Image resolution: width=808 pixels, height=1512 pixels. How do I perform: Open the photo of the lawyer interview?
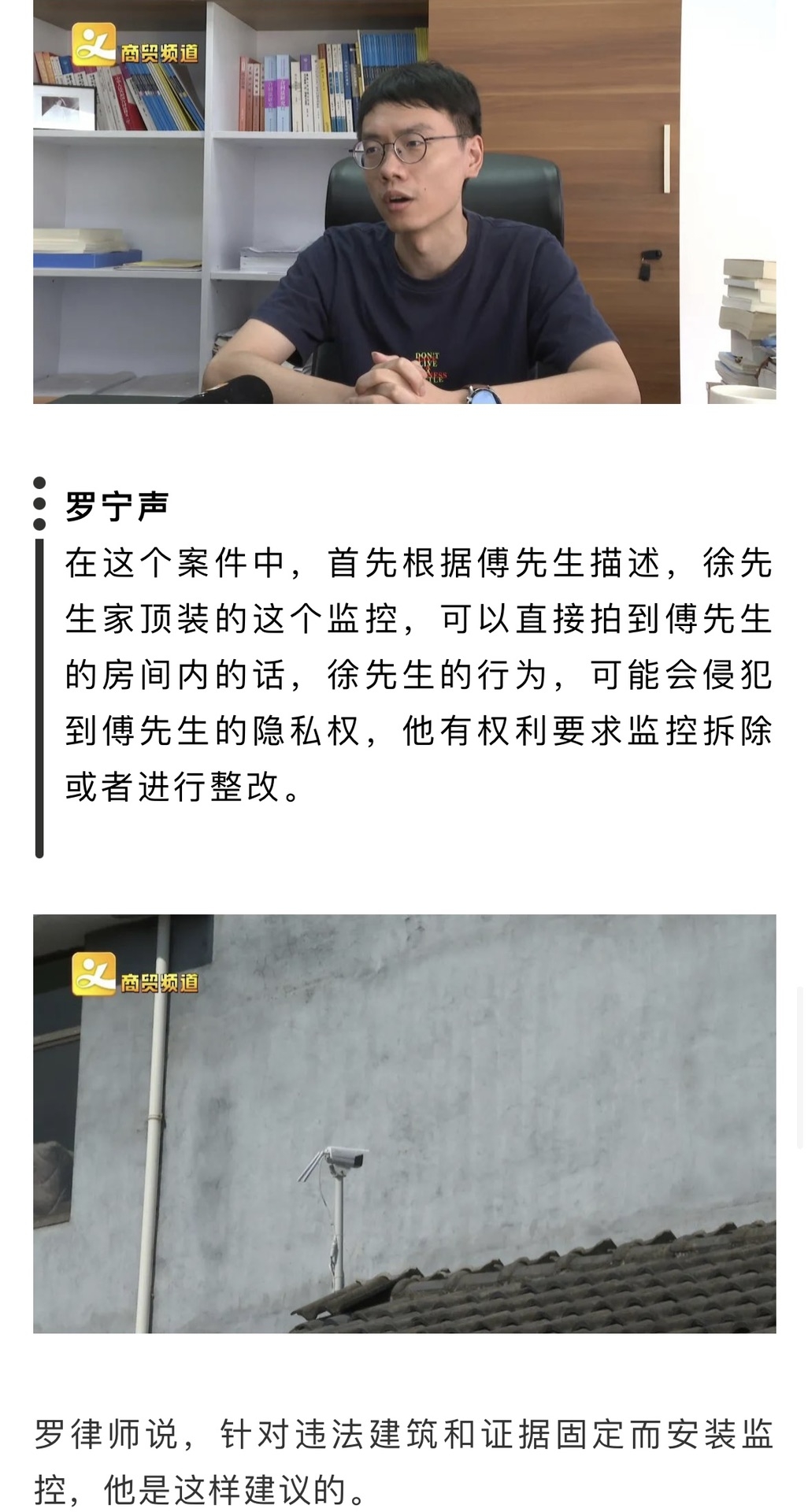click(404, 202)
